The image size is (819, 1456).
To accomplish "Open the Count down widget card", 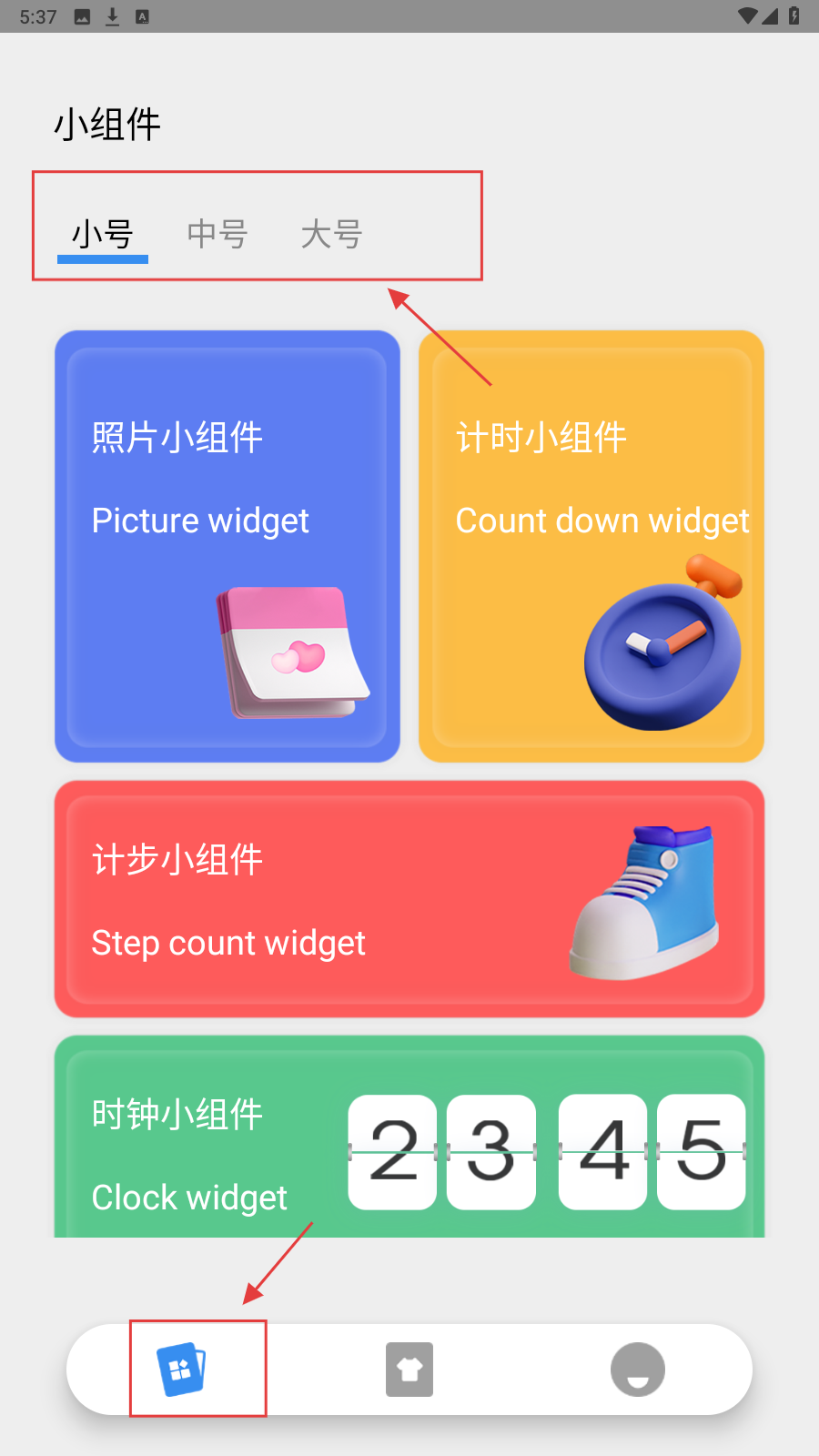I will [591, 546].
